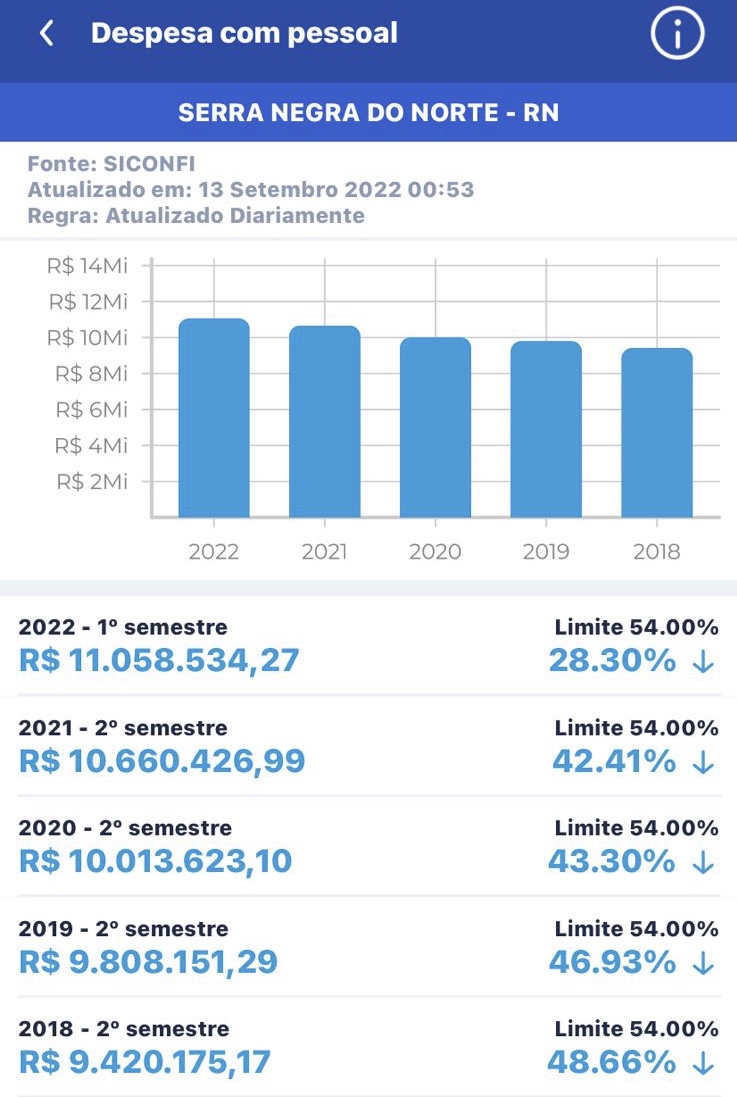Go back from Despesa com pessoal
The height and width of the screenshot is (1097, 737).
pyautogui.click(x=46, y=33)
